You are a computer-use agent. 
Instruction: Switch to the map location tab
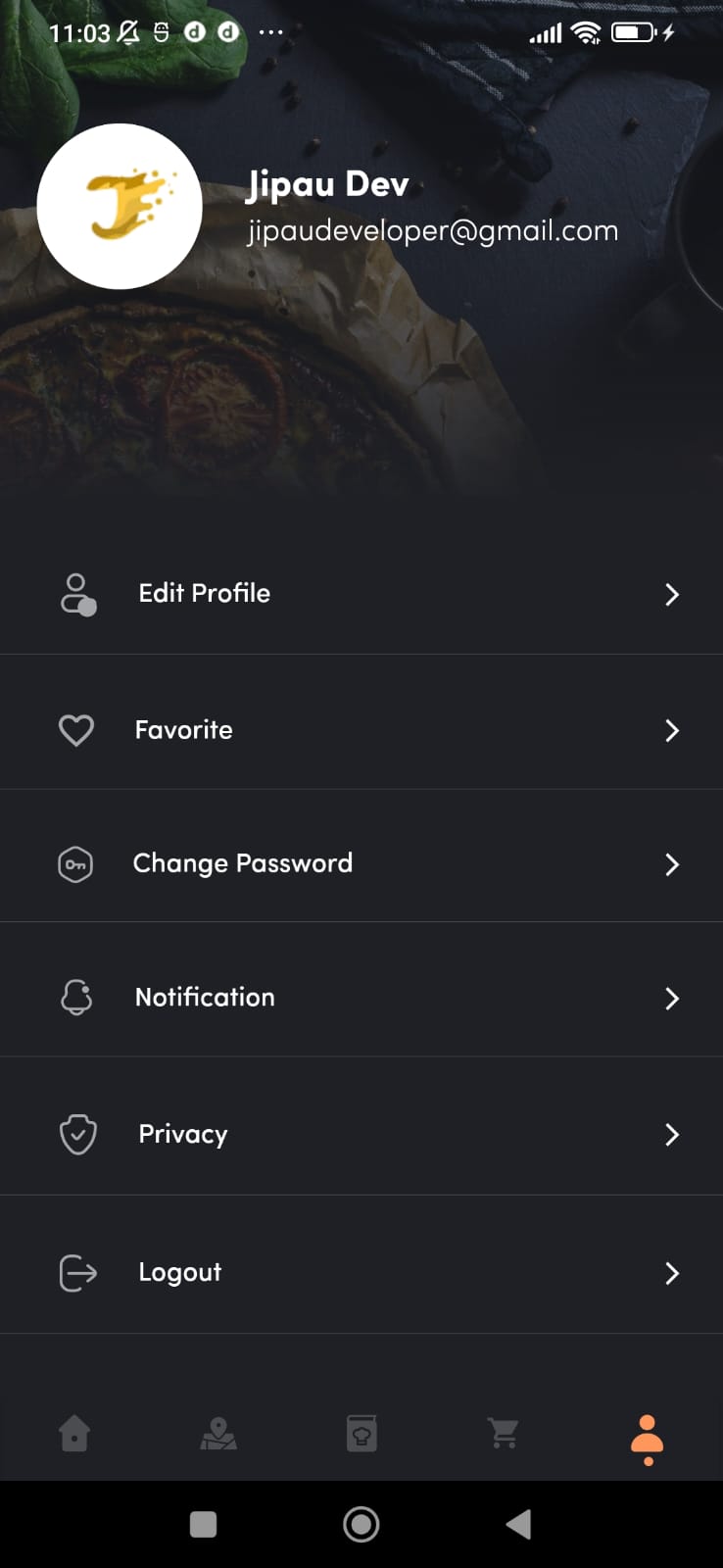click(x=217, y=1435)
